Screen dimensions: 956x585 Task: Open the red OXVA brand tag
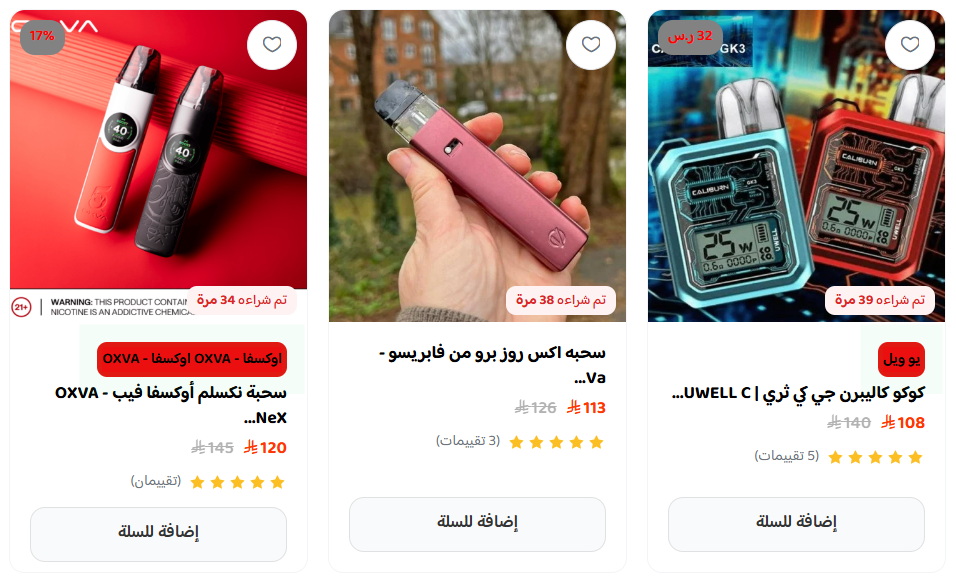[x=192, y=358]
